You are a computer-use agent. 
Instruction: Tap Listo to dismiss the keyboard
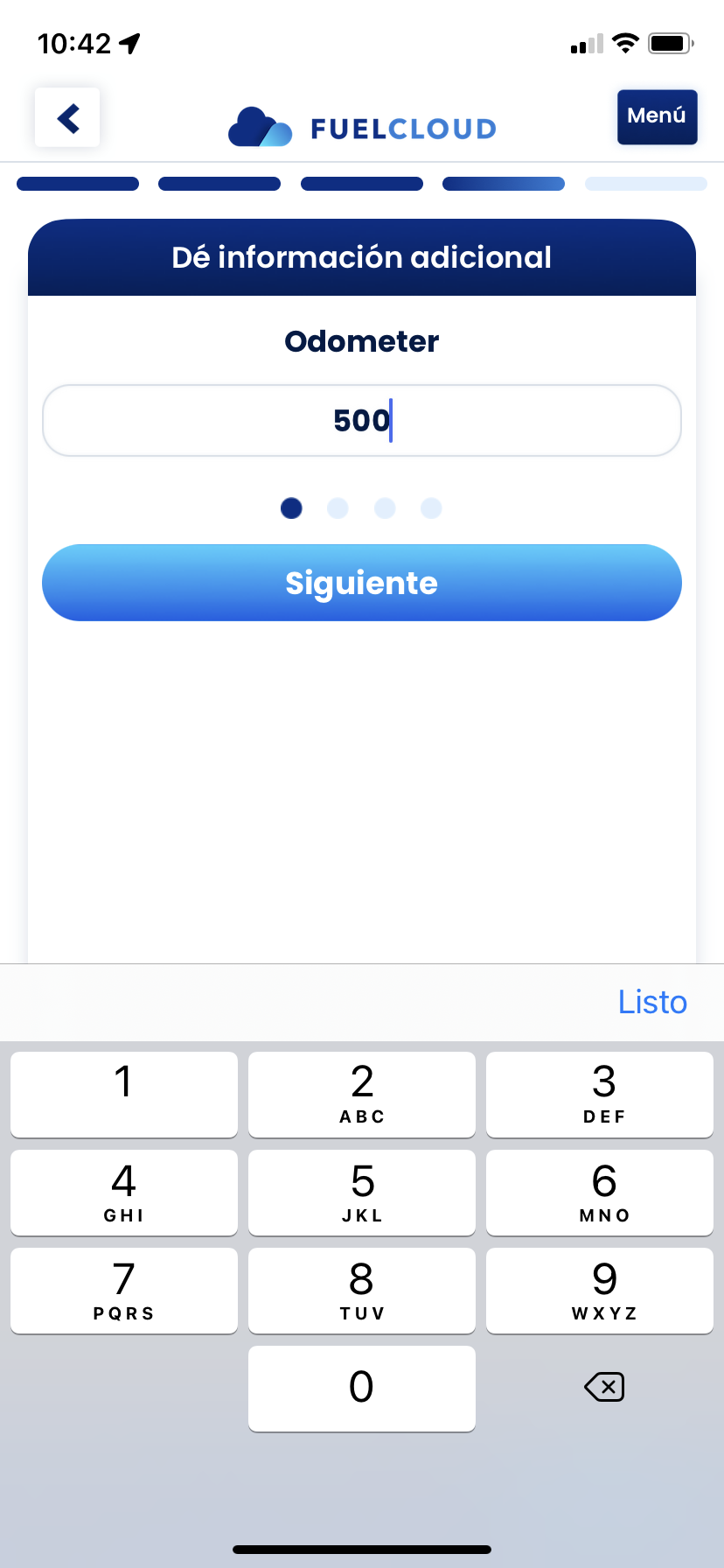click(x=652, y=1002)
